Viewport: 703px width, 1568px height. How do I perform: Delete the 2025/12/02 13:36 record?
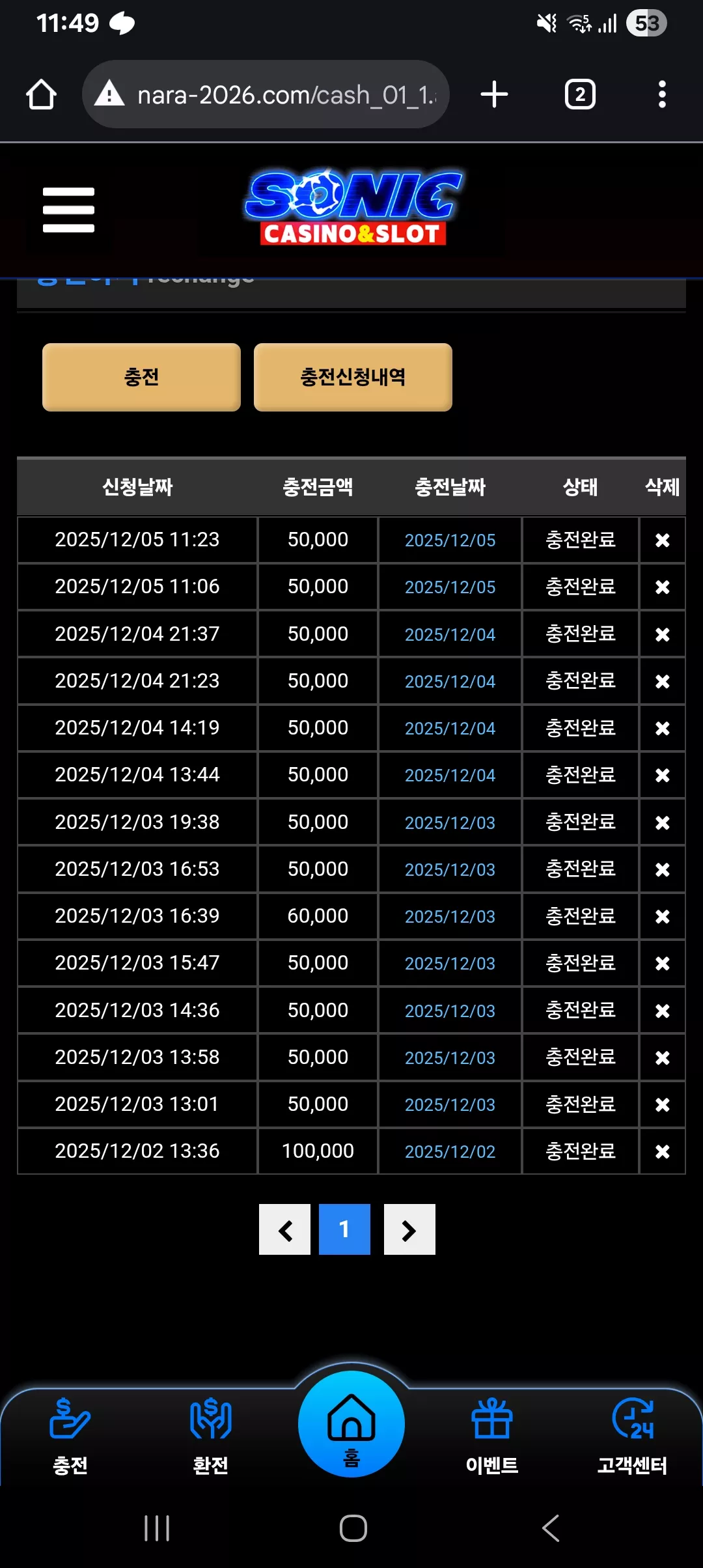click(662, 1151)
